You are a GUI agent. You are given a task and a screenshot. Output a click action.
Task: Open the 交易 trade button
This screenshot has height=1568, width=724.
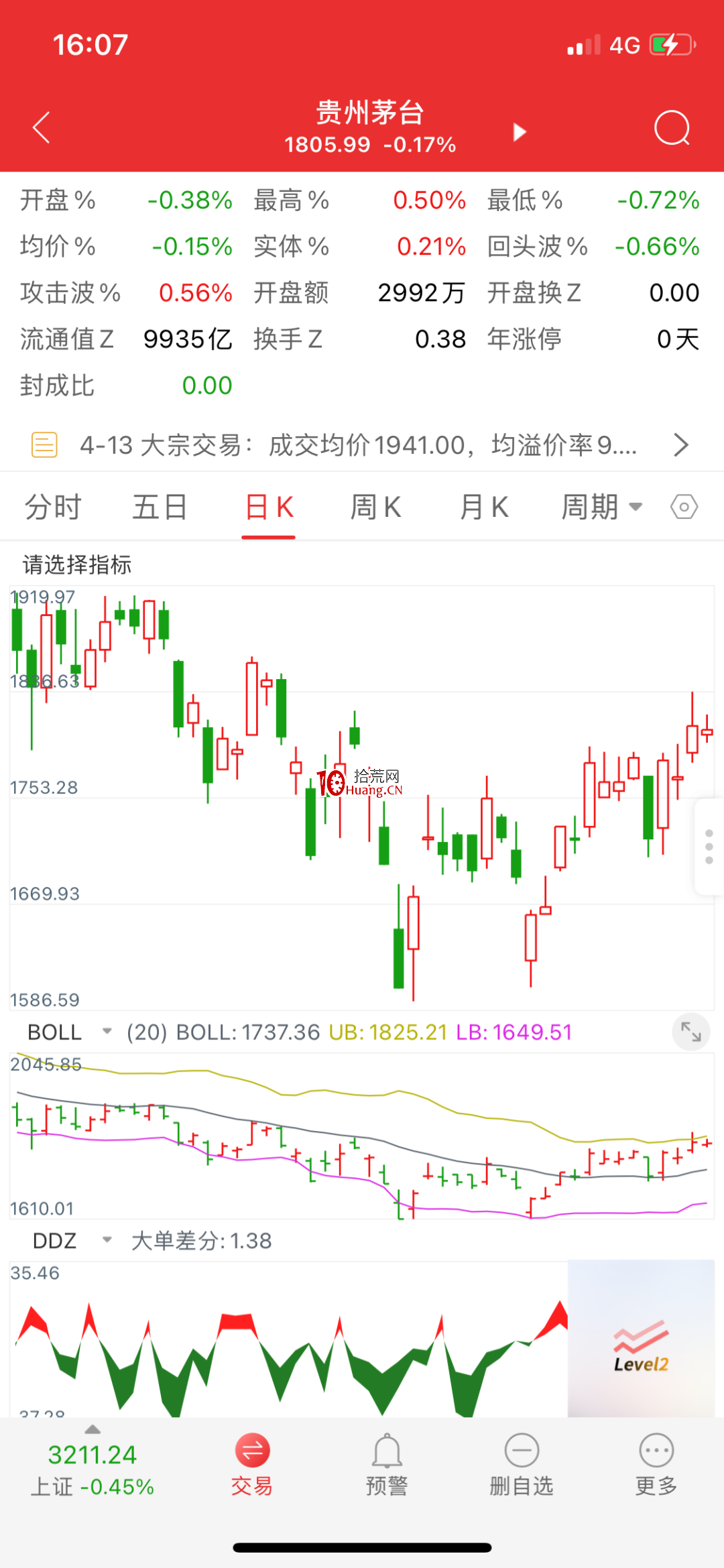252,1466
